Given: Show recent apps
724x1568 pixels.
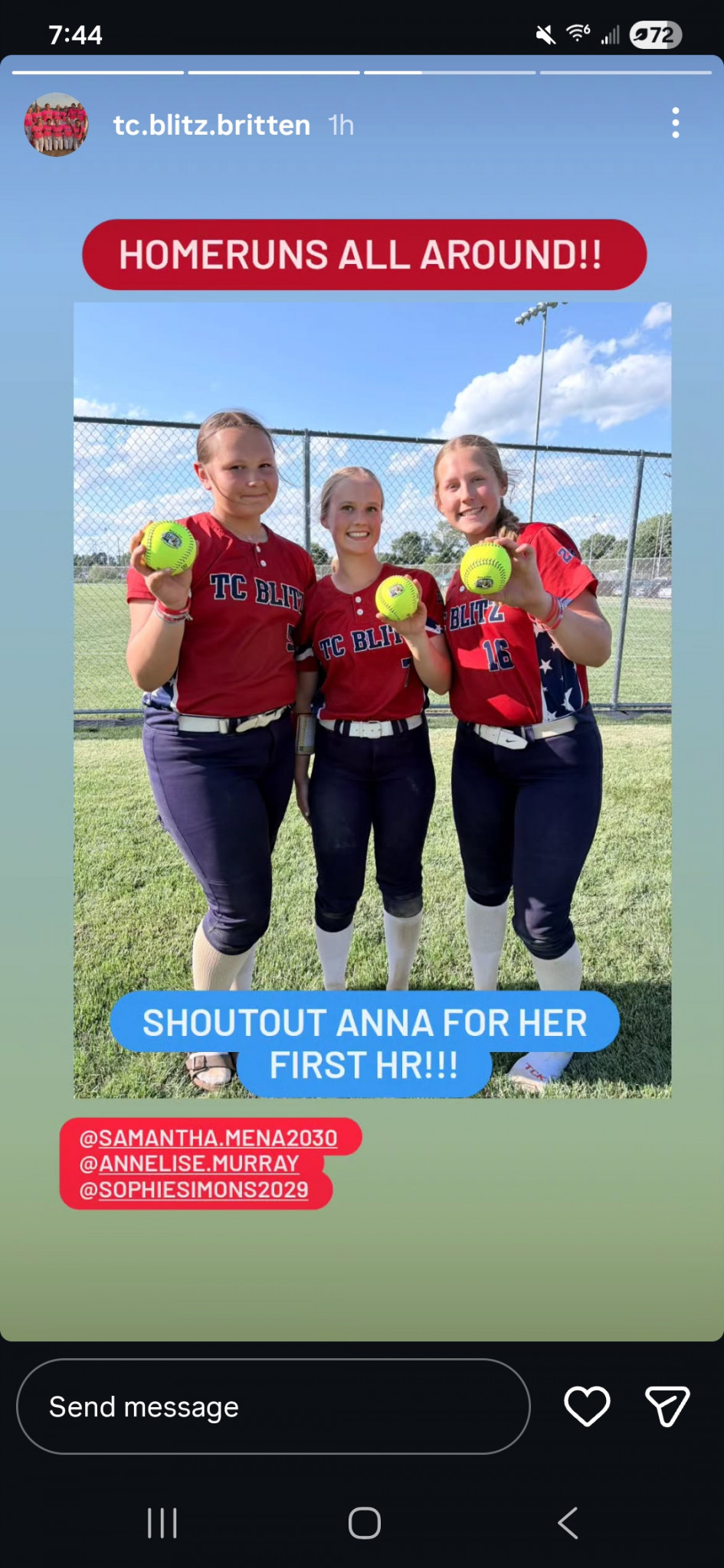Looking at the screenshot, I should [x=162, y=1523].
